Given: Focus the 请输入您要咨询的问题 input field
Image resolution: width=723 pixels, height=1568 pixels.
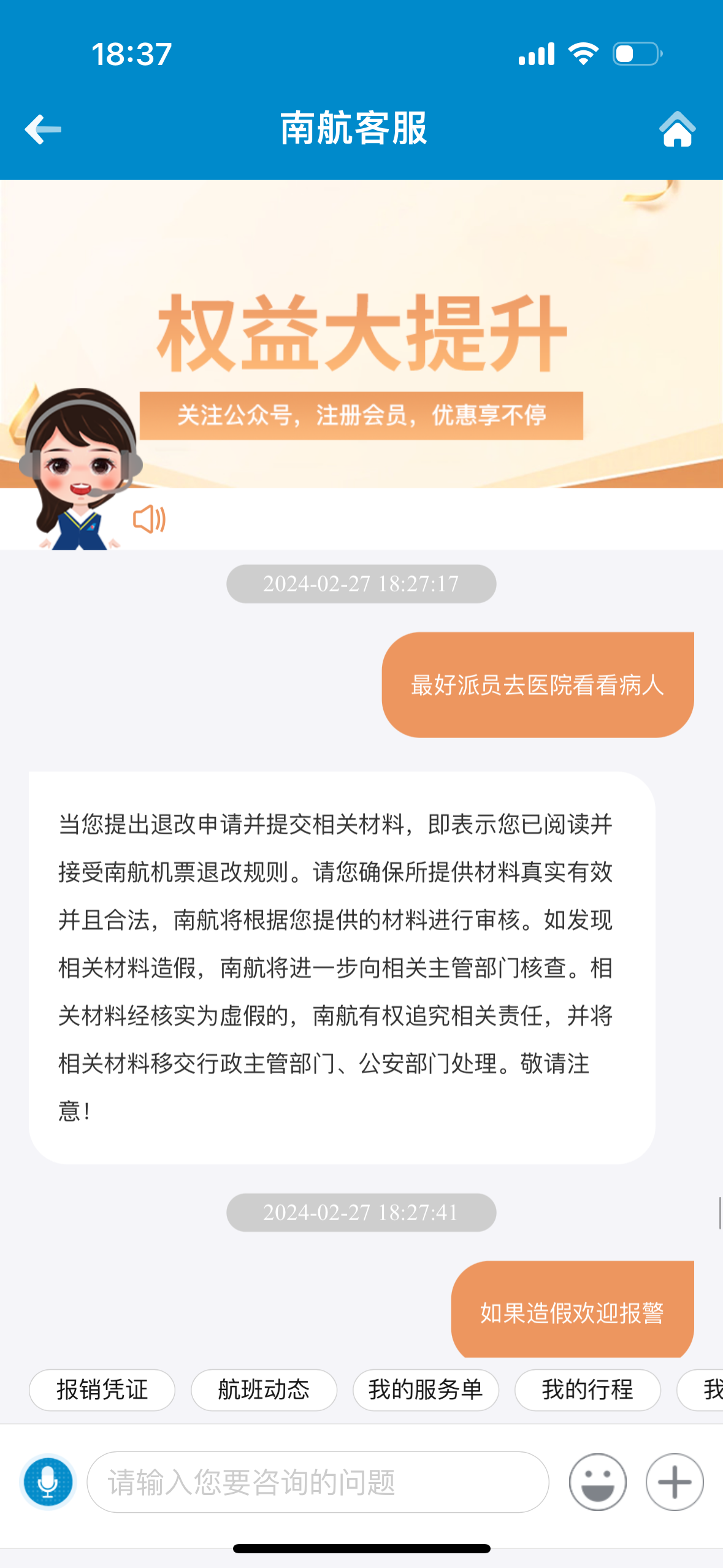Looking at the screenshot, I should pyautogui.click(x=318, y=1482).
